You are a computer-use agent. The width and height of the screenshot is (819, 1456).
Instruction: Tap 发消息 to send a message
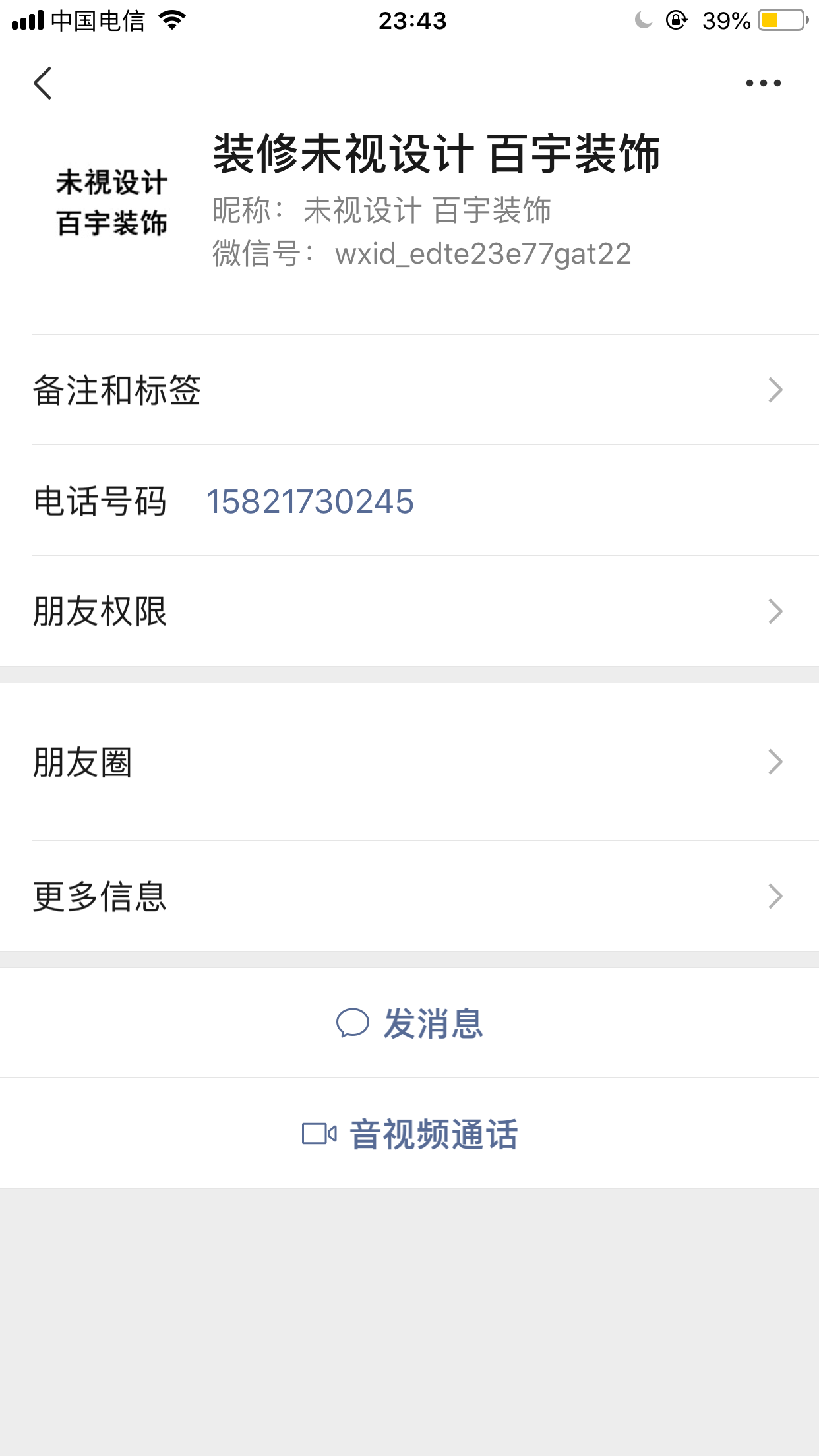pyautogui.click(x=410, y=1023)
